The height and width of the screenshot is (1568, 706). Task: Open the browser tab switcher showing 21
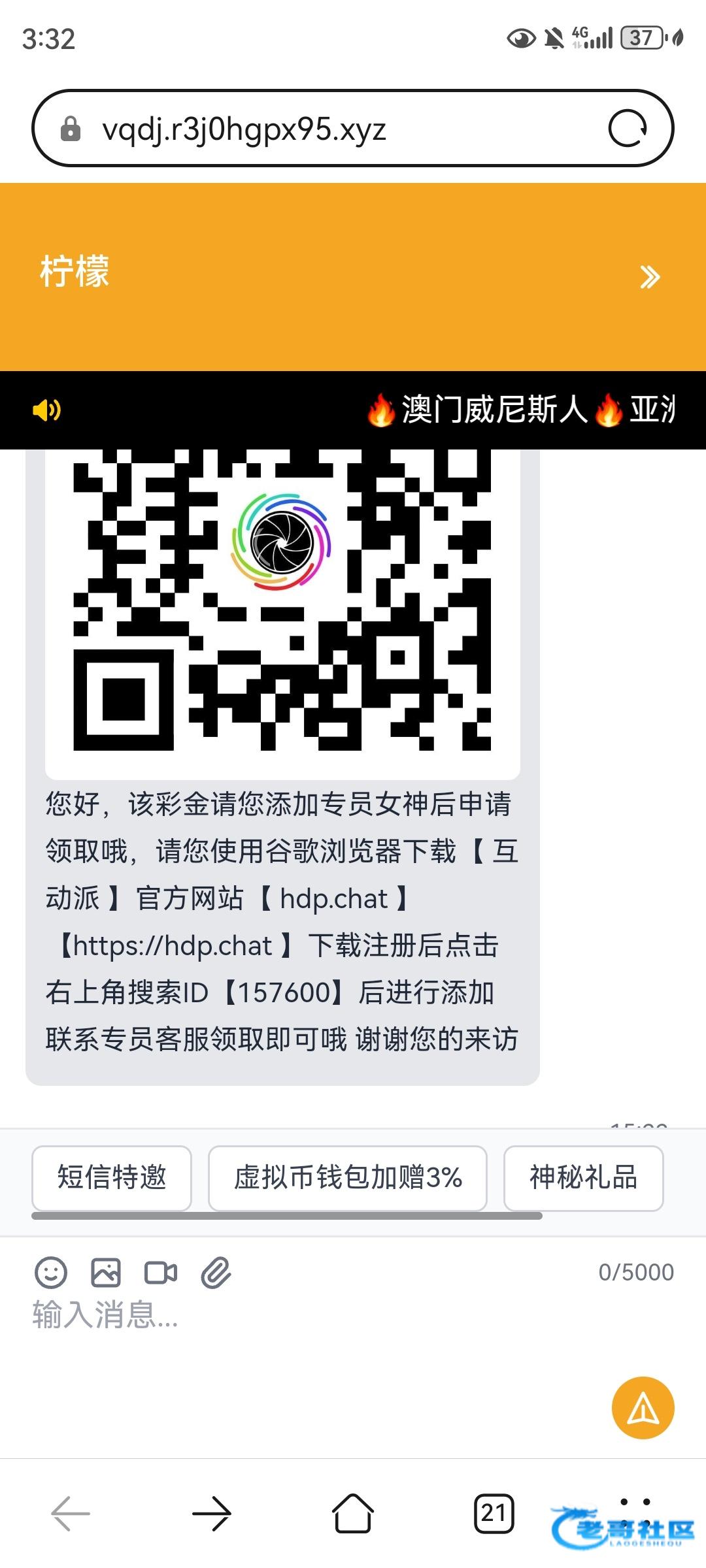pyautogui.click(x=494, y=1513)
